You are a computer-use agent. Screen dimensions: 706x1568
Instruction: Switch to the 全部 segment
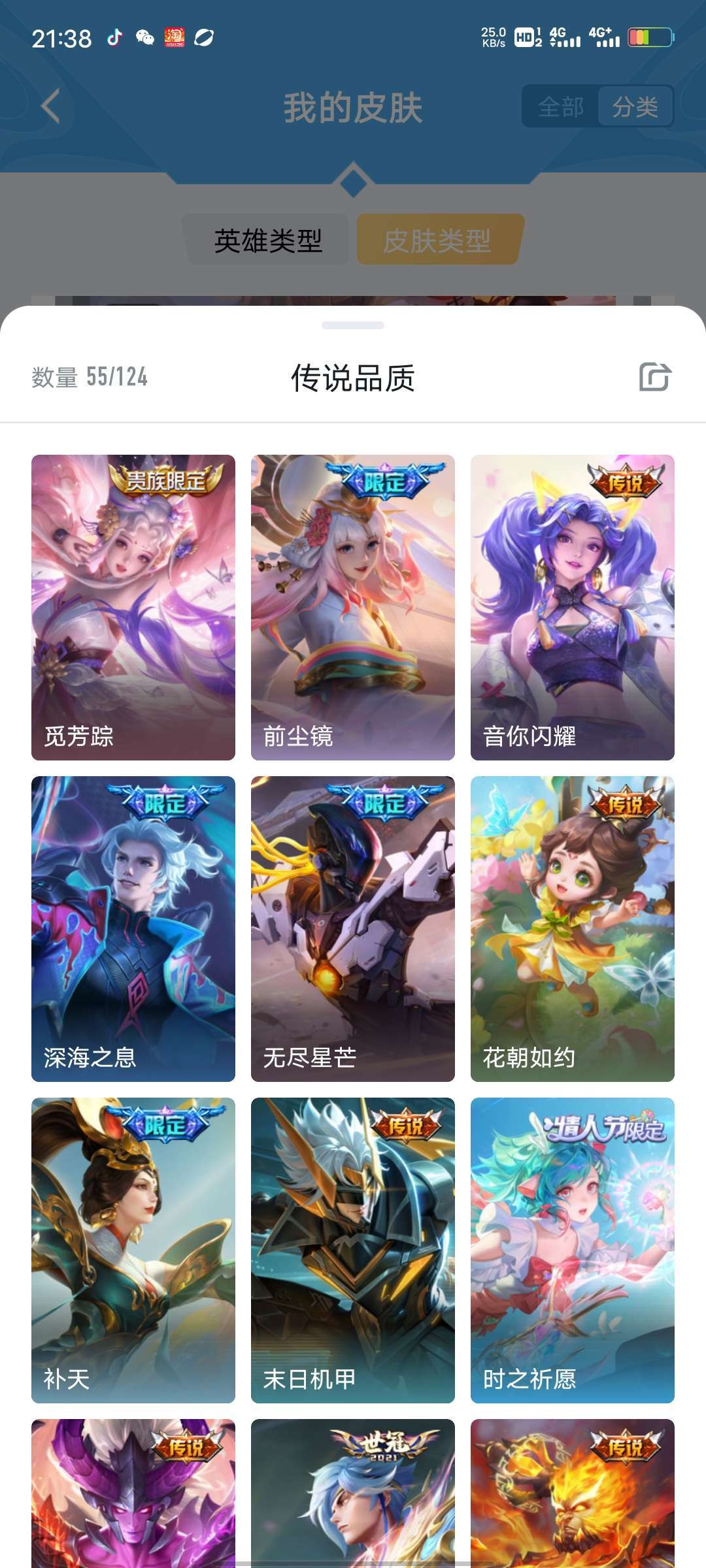coord(561,106)
